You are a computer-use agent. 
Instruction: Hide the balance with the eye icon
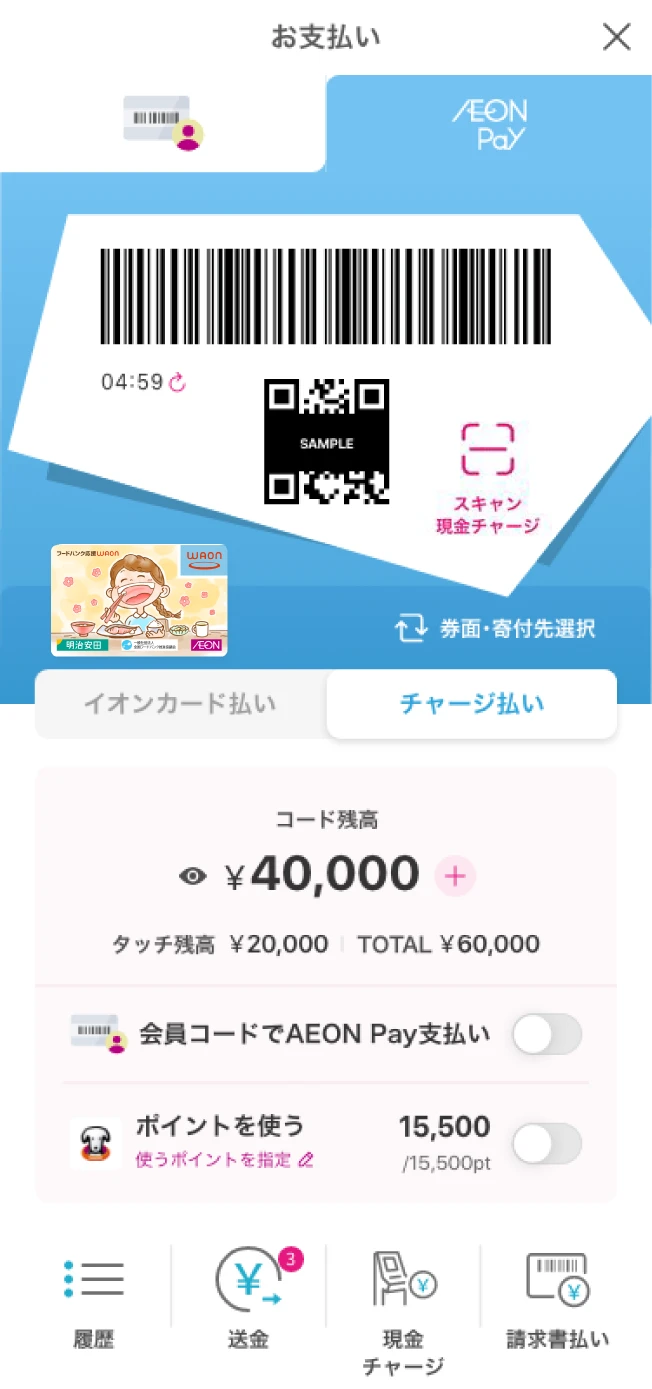tap(192, 877)
